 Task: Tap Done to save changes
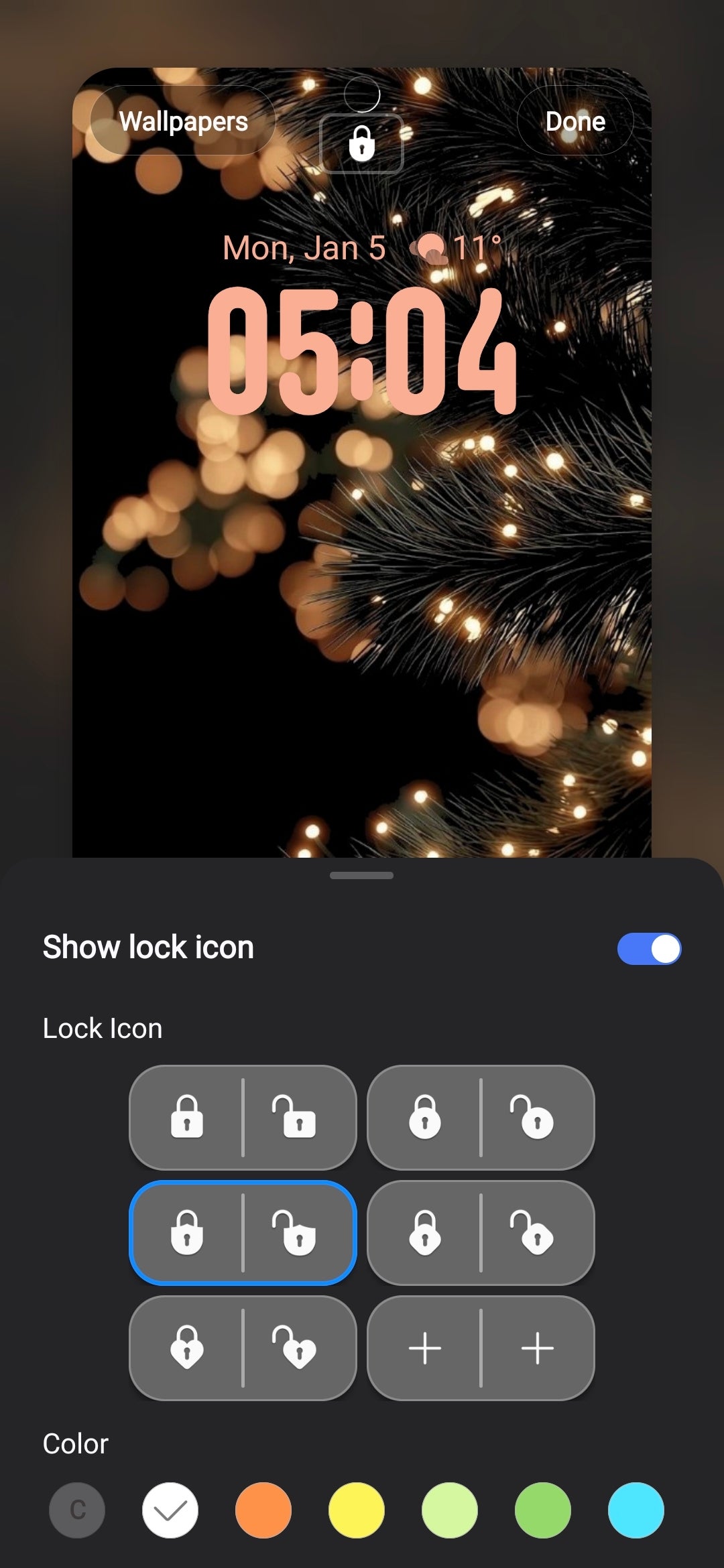[x=575, y=121]
